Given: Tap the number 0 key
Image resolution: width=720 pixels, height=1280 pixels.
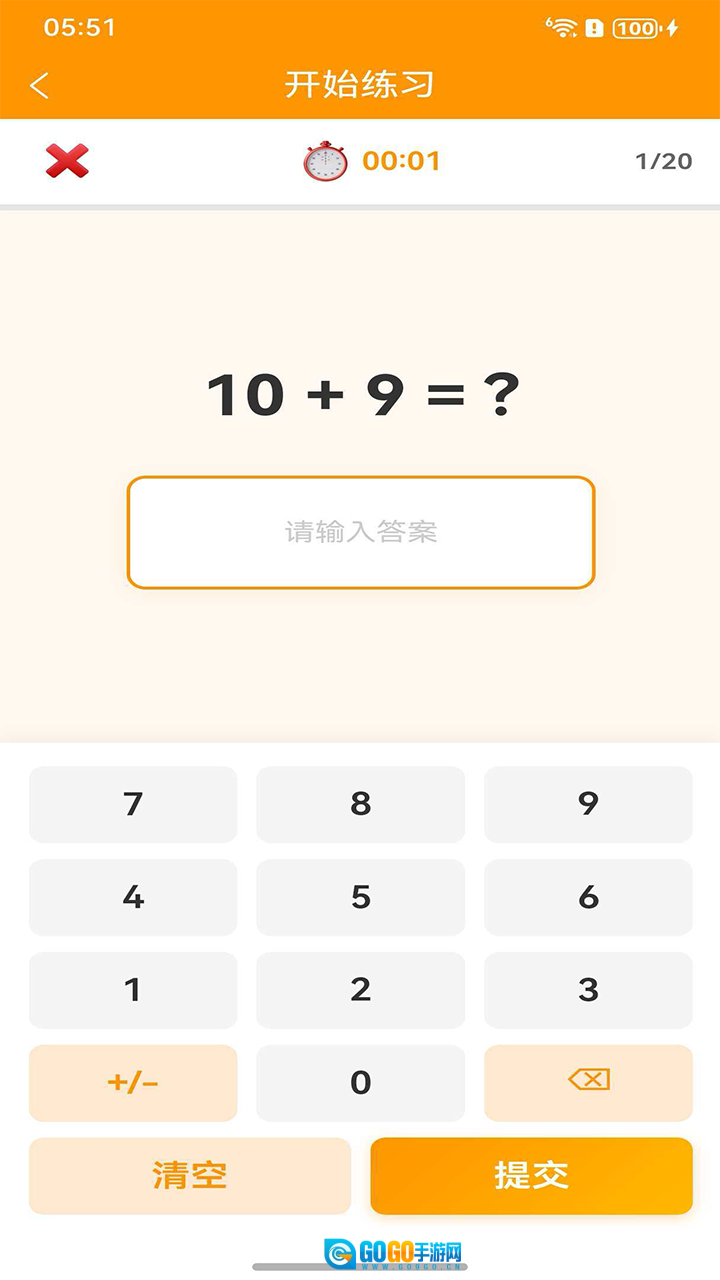Looking at the screenshot, I should [360, 1083].
